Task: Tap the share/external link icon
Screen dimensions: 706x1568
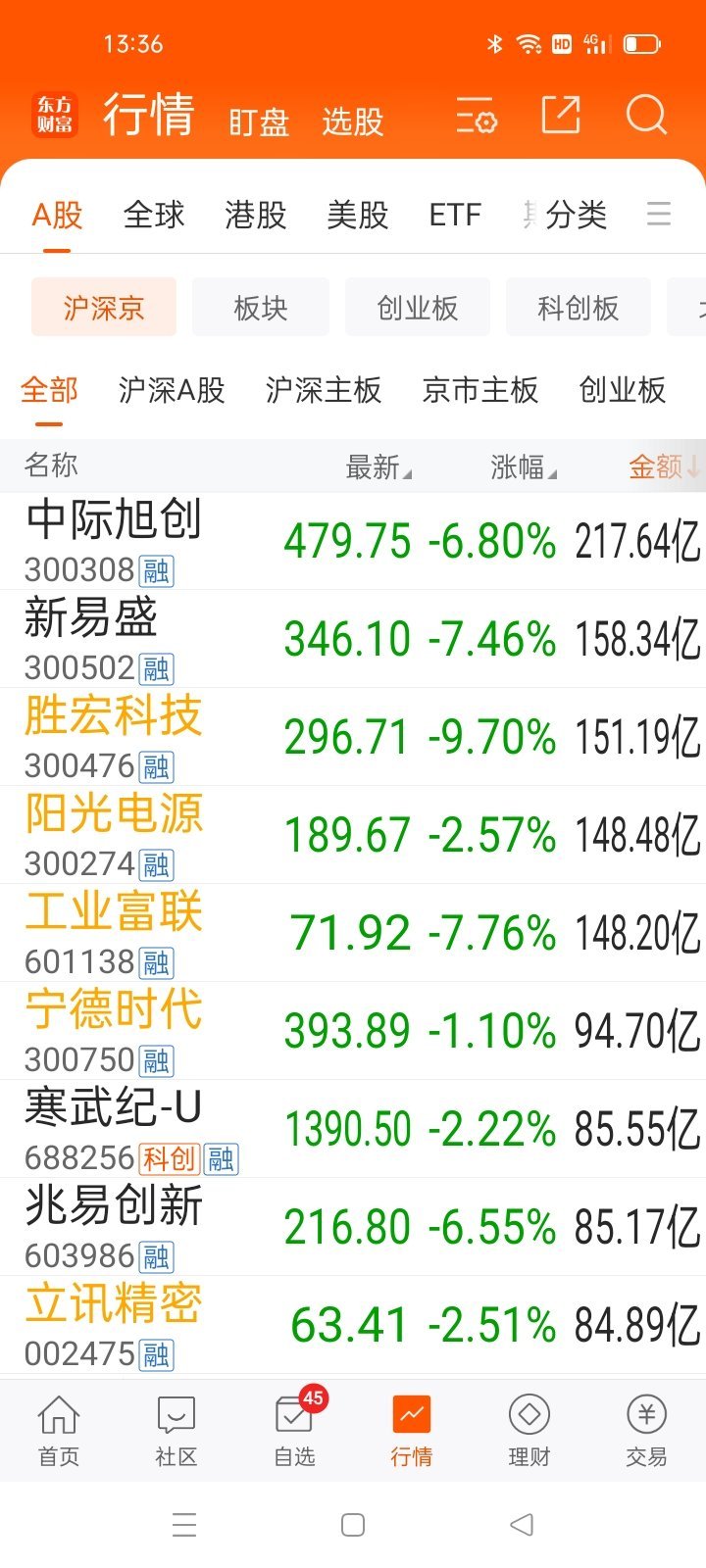Action: (560, 115)
